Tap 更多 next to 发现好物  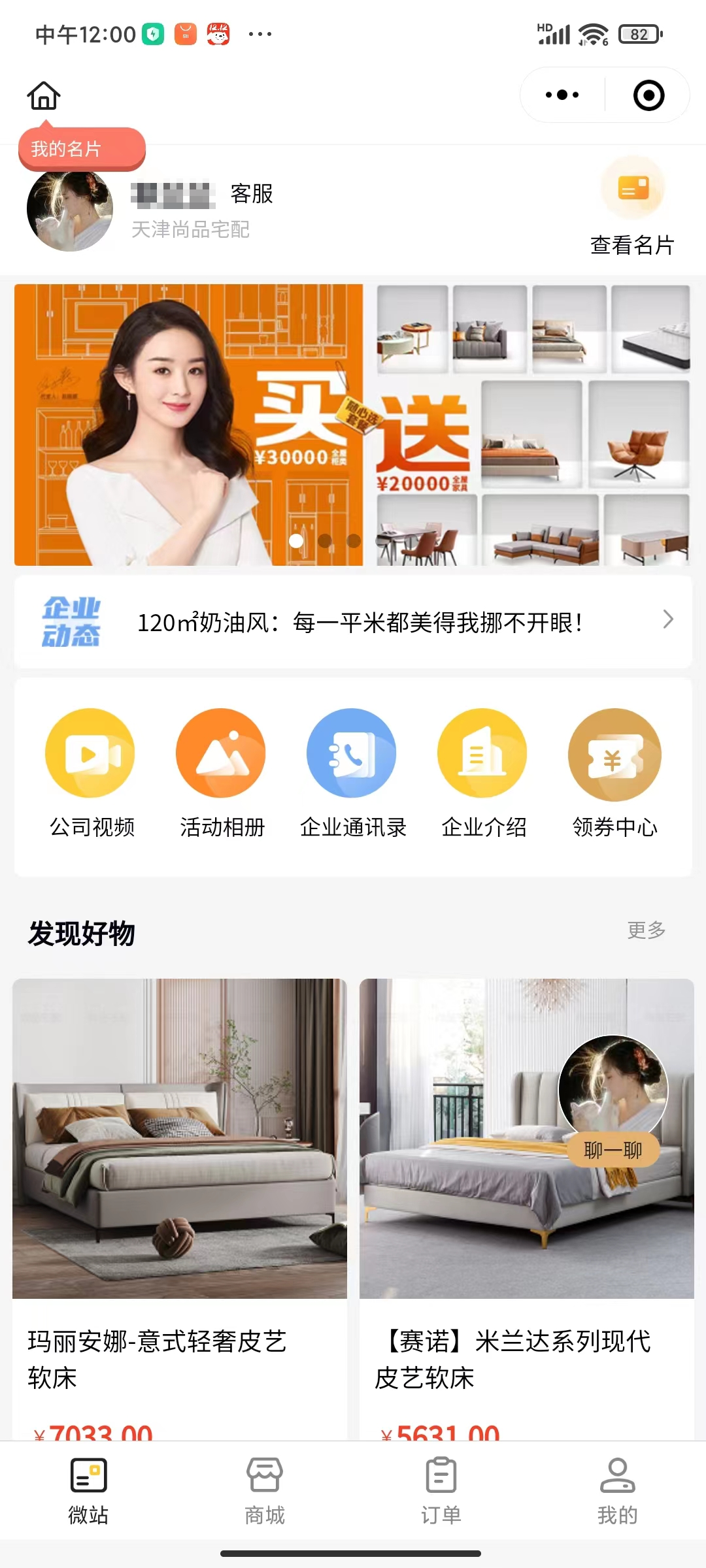point(646,930)
